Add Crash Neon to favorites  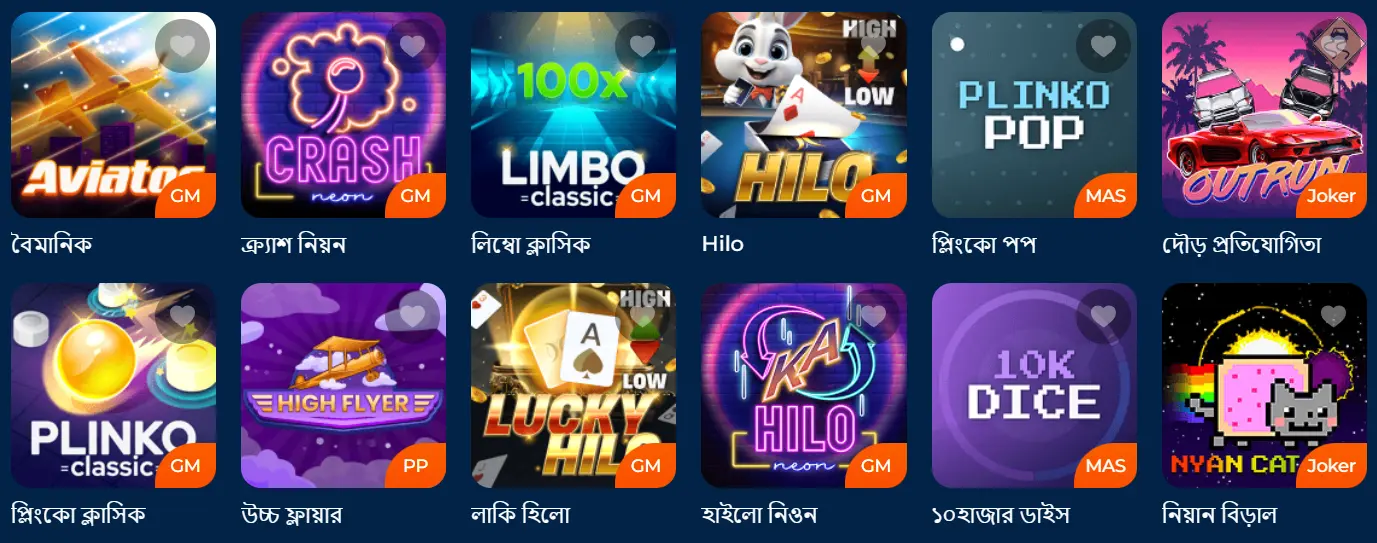tap(413, 46)
